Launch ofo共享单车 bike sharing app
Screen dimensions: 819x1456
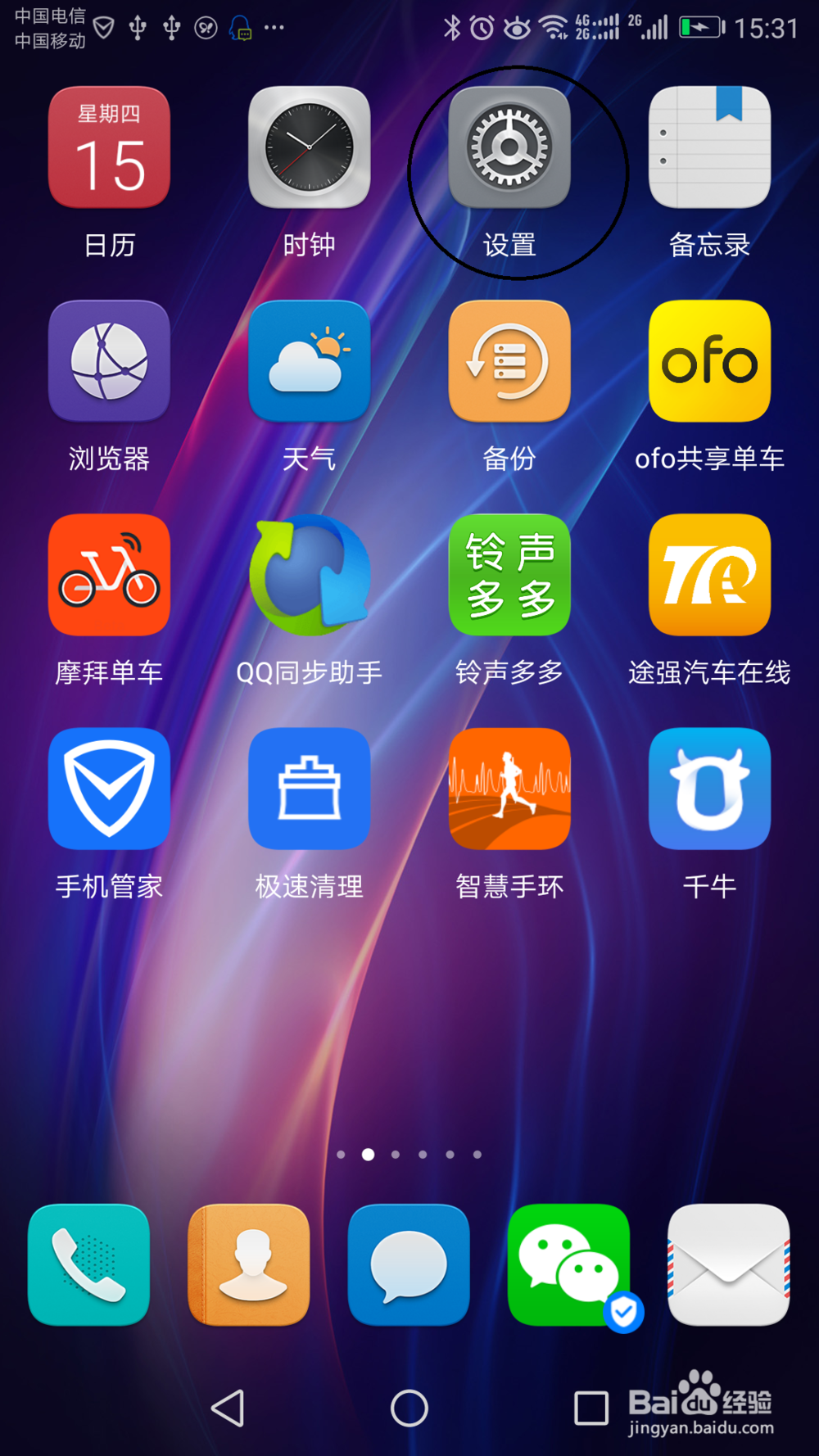pyautogui.click(x=709, y=362)
